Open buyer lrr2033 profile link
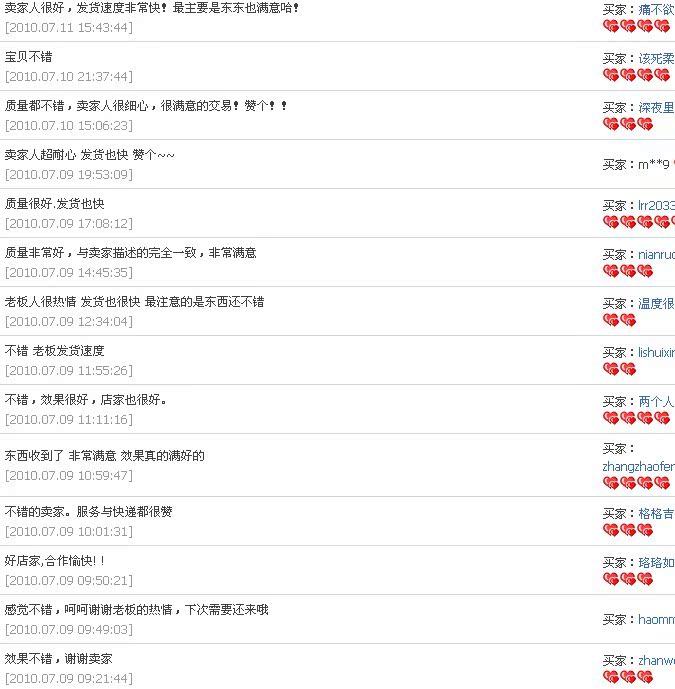This screenshot has height=689, width=675. [656, 205]
